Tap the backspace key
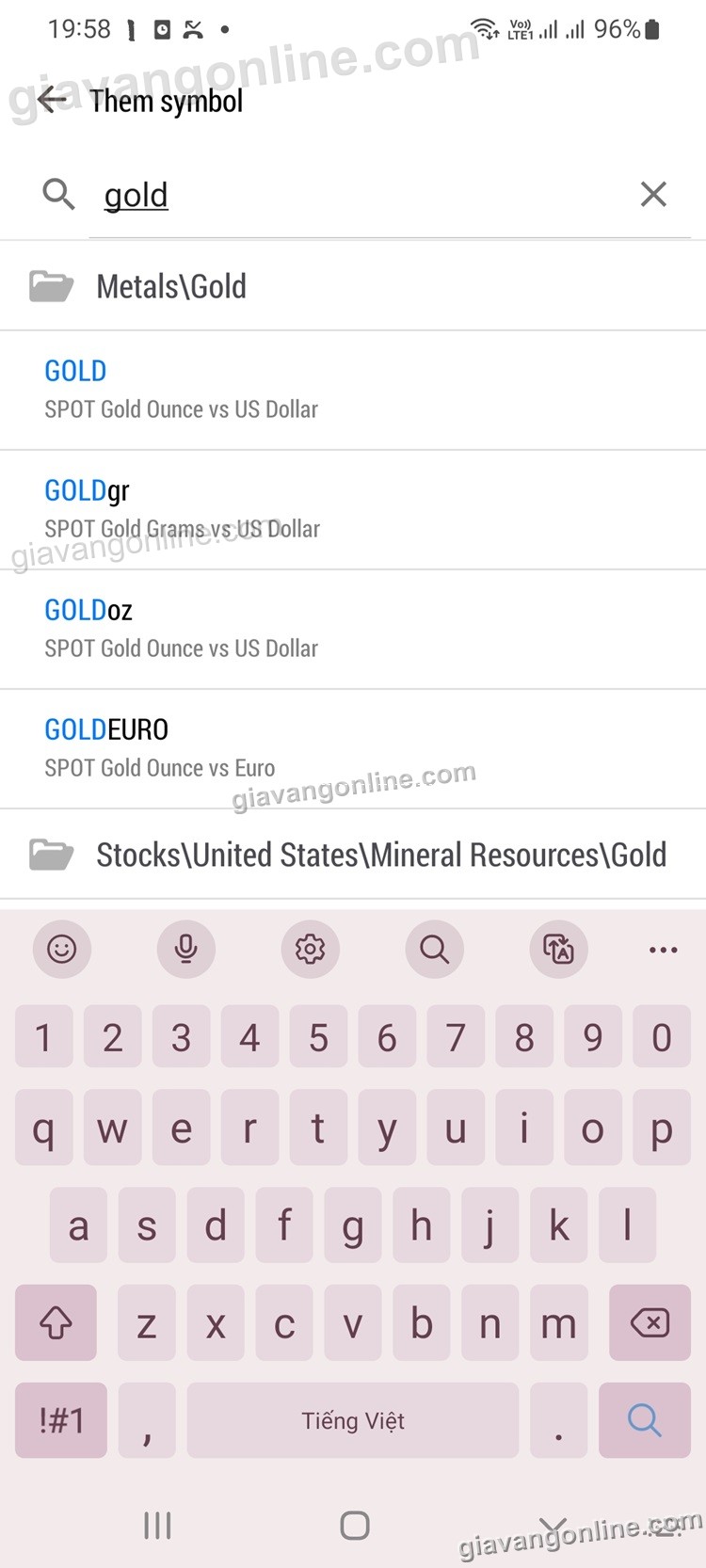706x1568 pixels. [x=650, y=1322]
